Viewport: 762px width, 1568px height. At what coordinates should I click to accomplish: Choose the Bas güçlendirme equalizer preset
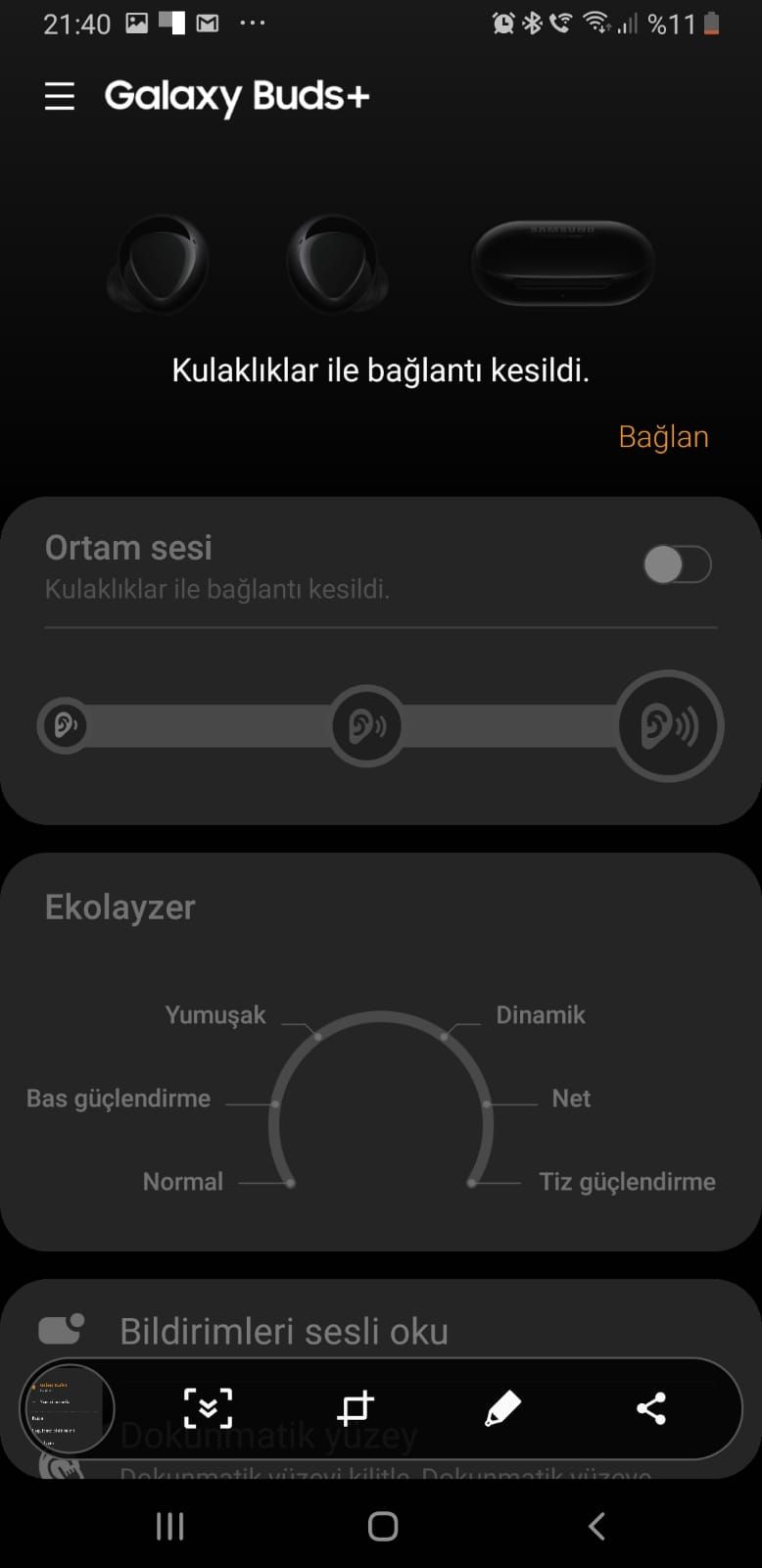tap(119, 1099)
